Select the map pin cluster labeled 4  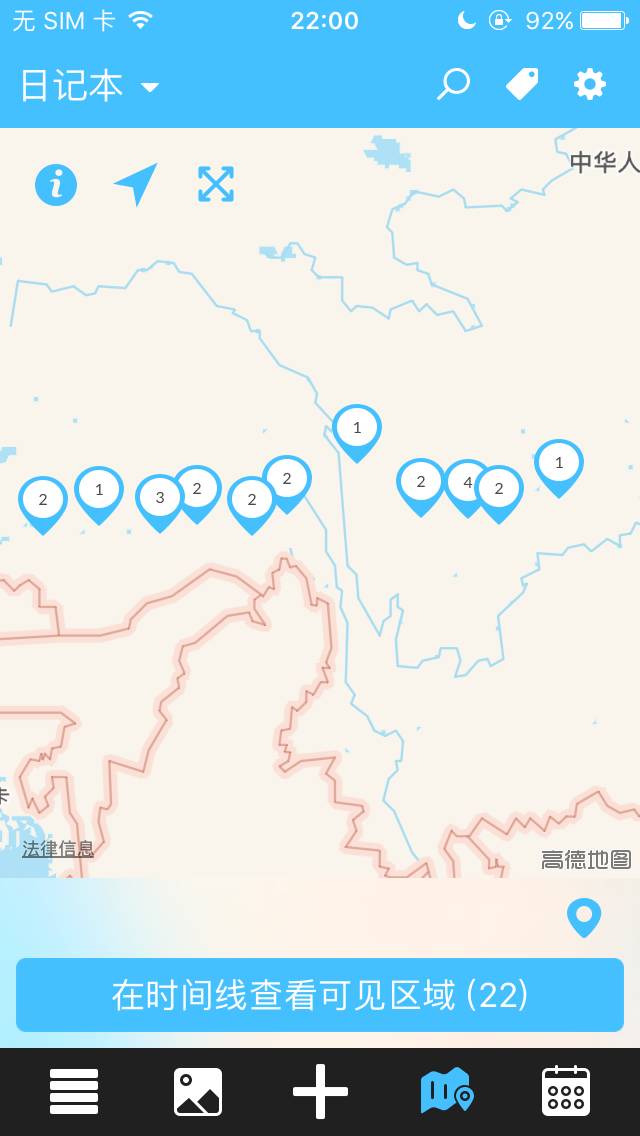pos(467,485)
